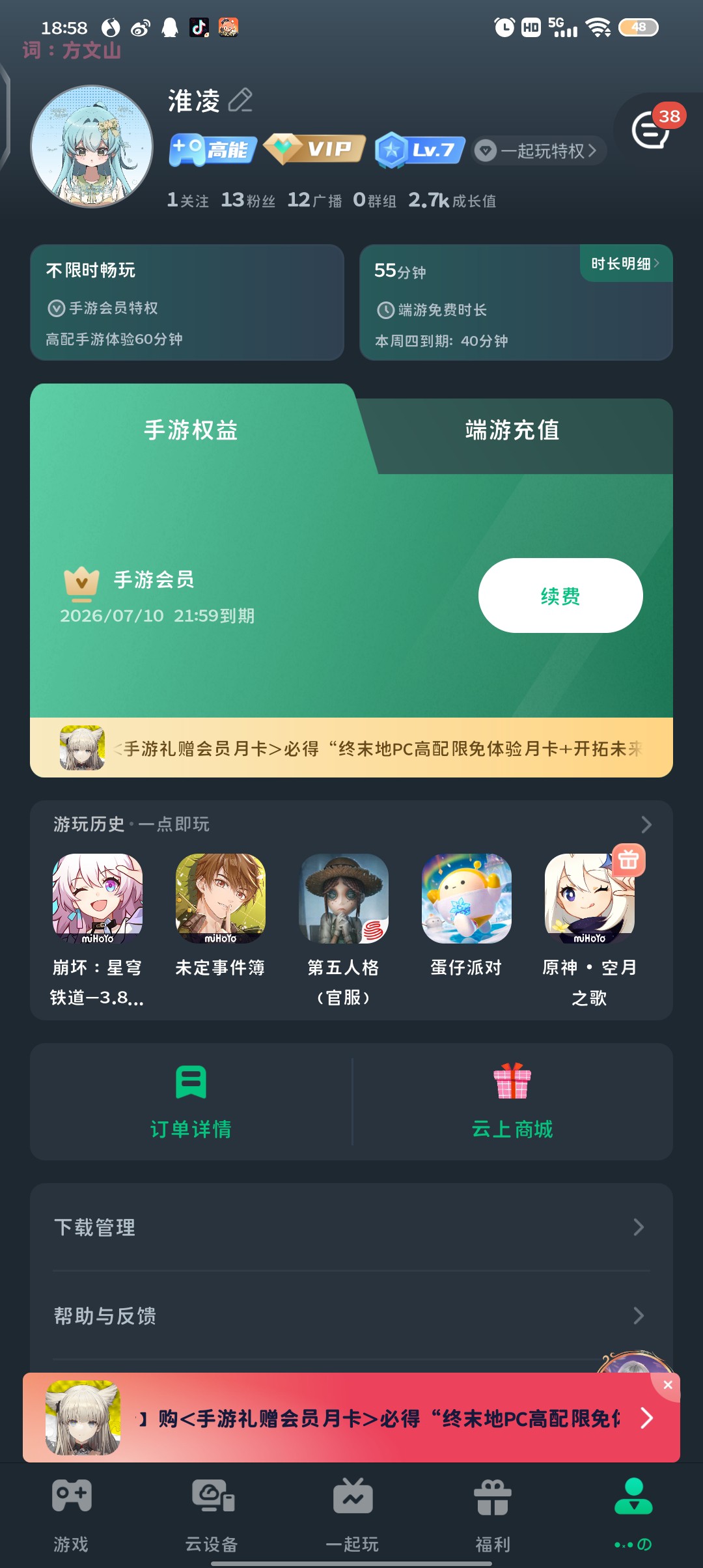
Task: Open 一起玩特权 privileges
Action: (x=539, y=151)
